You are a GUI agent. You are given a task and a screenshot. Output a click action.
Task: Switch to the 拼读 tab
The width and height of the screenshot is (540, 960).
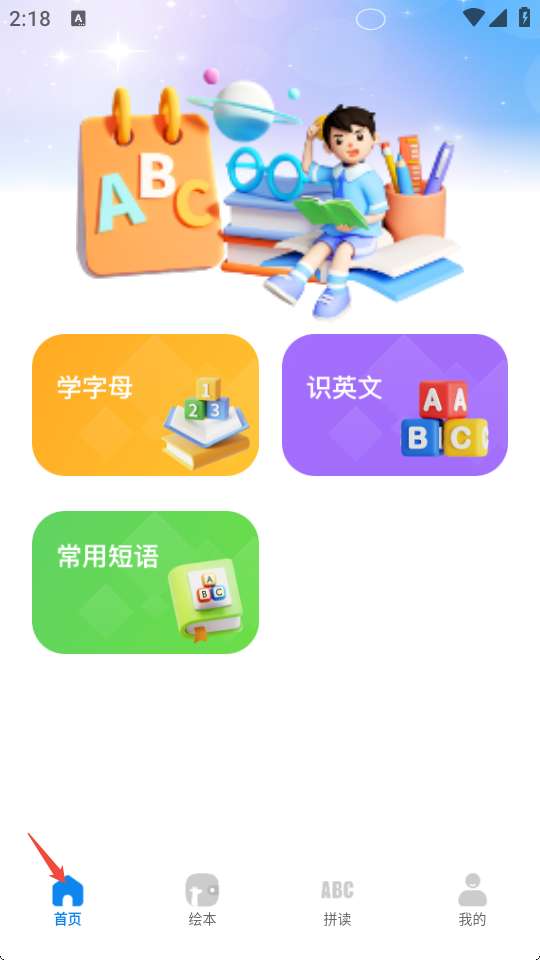click(337, 900)
